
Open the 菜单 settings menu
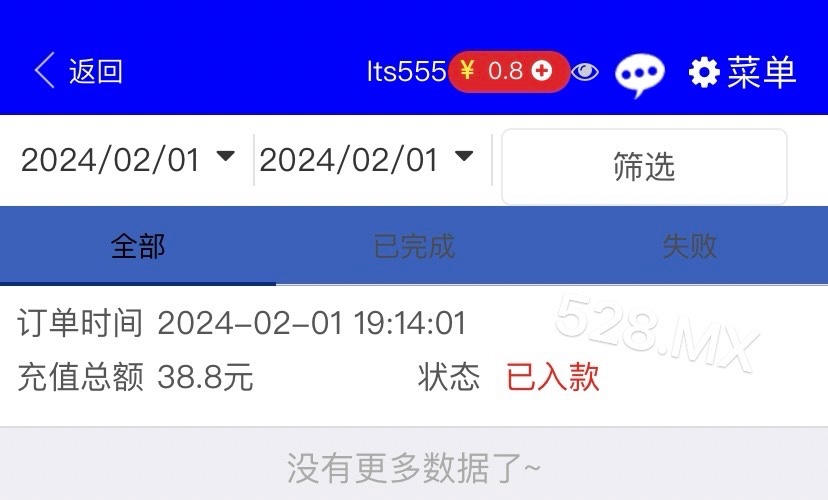743,72
